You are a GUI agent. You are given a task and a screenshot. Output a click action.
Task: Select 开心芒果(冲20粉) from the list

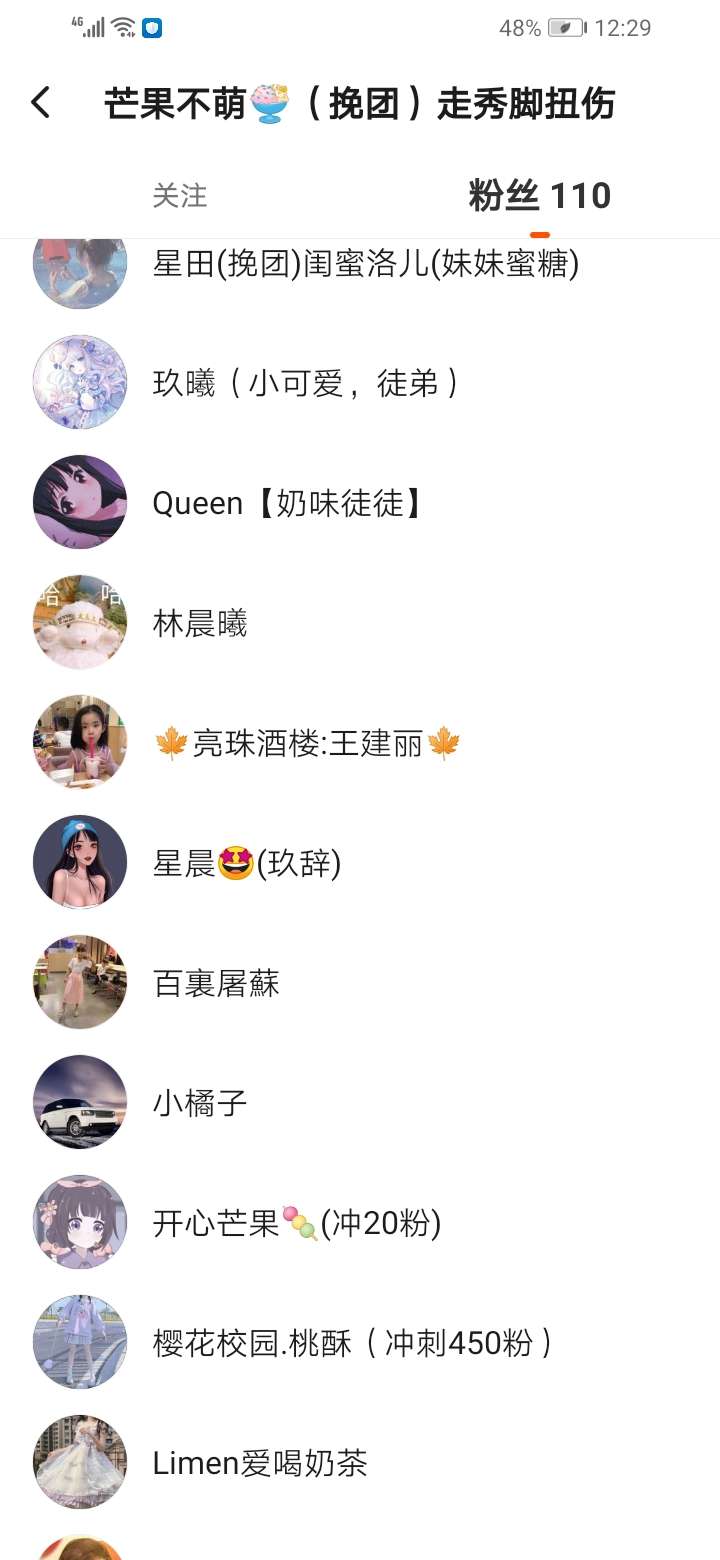[x=297, y=1223]
